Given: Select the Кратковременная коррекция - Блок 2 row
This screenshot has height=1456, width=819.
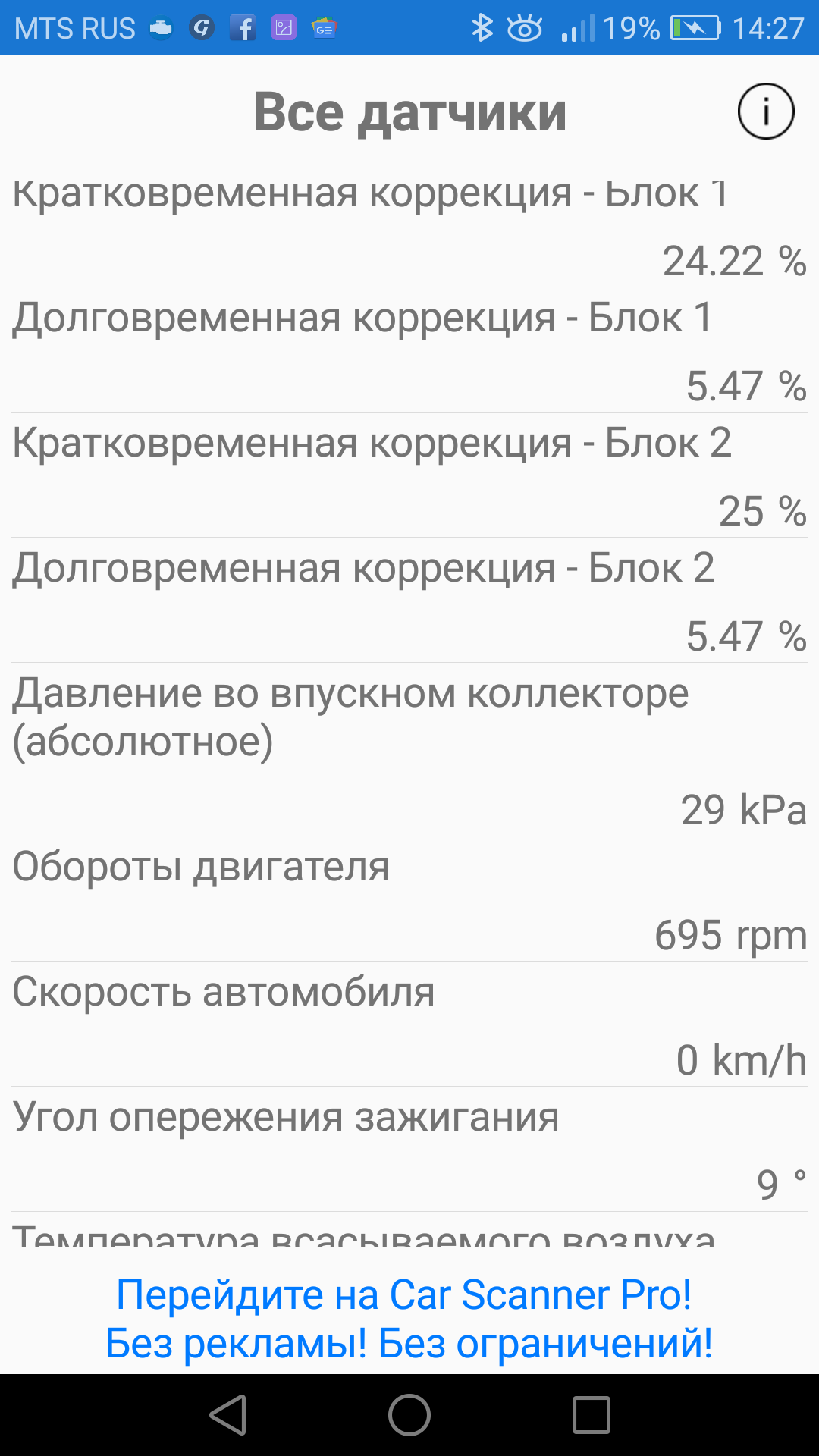Looking at the screenshot, I should (409, 475).
